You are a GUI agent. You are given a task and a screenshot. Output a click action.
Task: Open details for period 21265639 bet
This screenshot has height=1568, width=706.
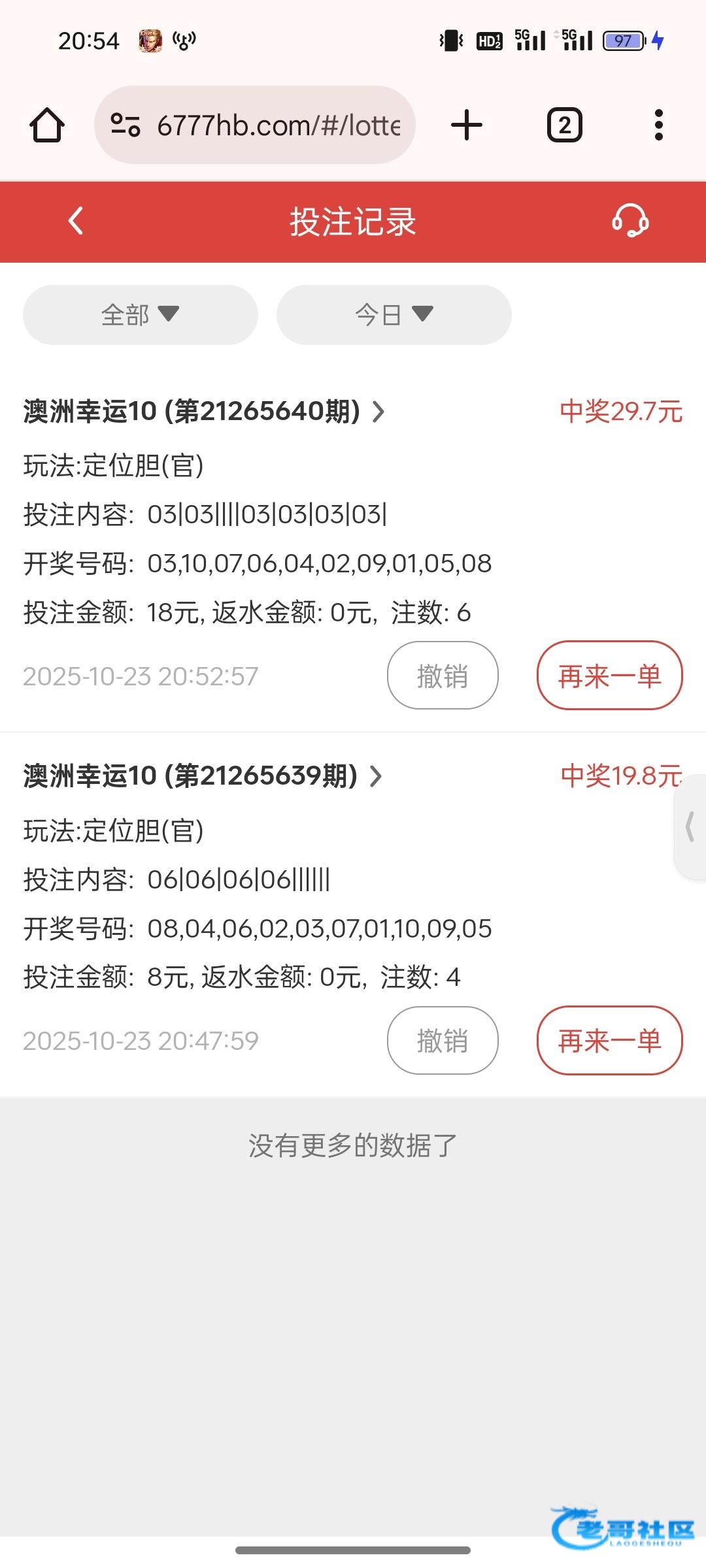(x=203, y=776)
